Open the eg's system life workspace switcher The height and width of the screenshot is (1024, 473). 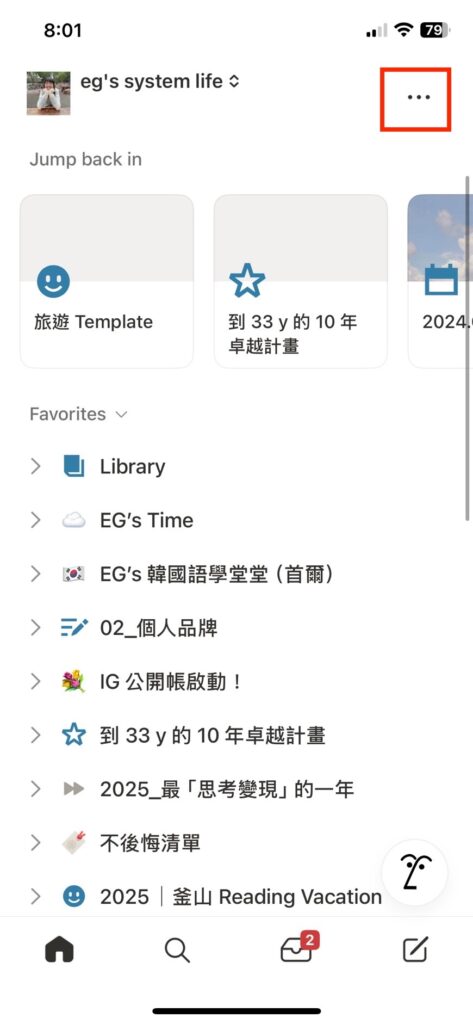coord(160,82)
